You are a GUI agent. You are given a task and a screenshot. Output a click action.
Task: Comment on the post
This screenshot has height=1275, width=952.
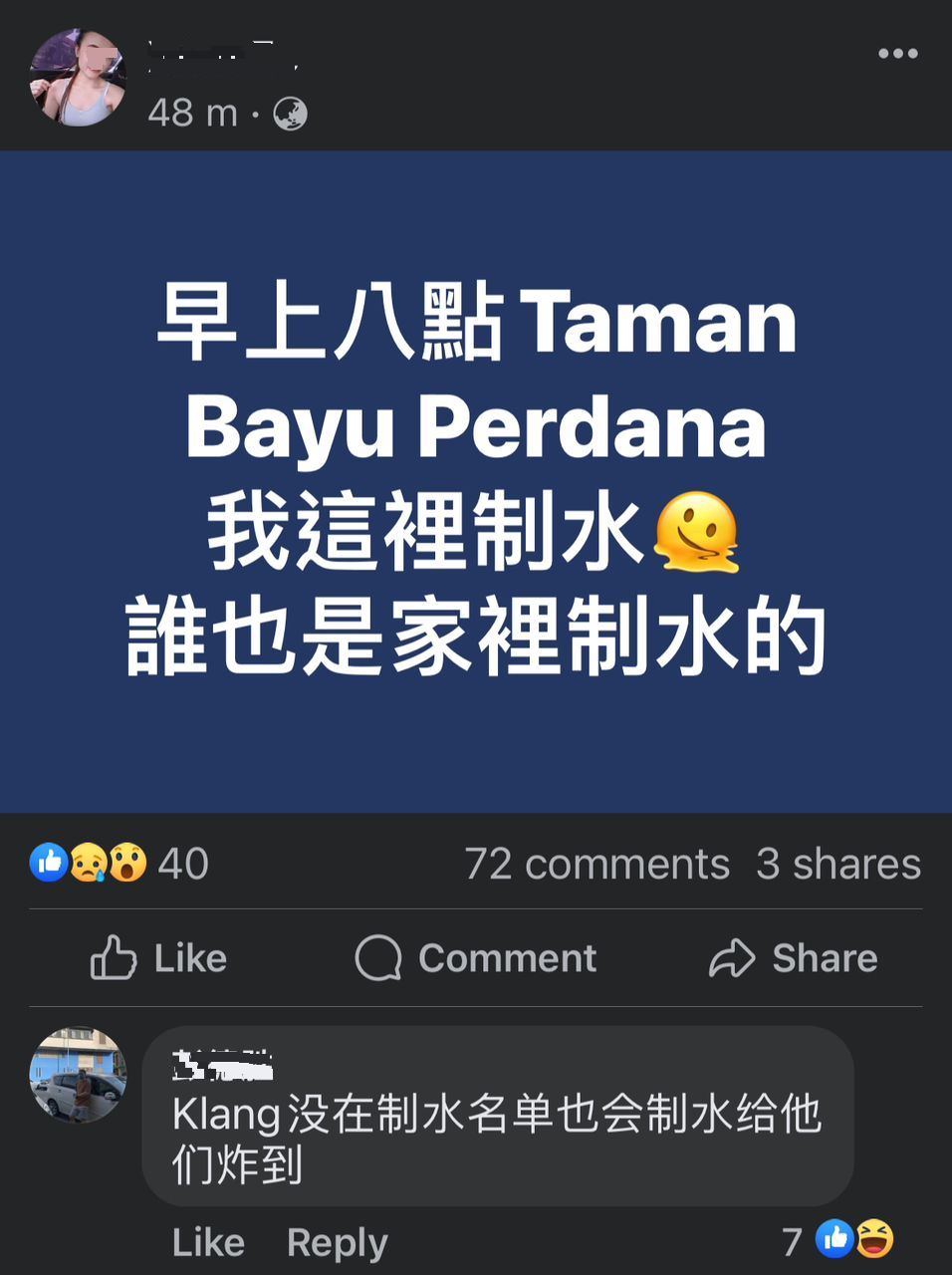click(476, 958)
